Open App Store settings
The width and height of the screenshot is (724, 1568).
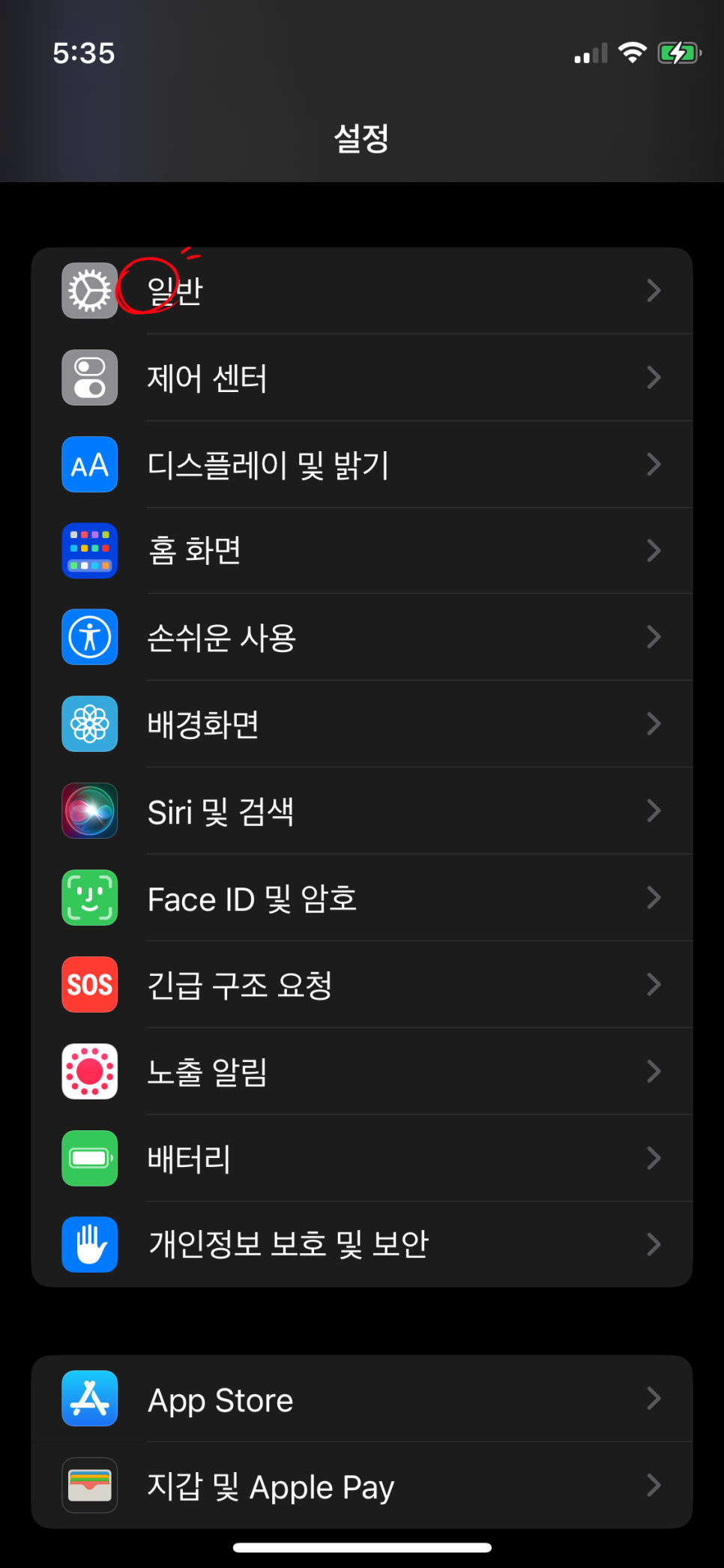tap(362, 1399)
